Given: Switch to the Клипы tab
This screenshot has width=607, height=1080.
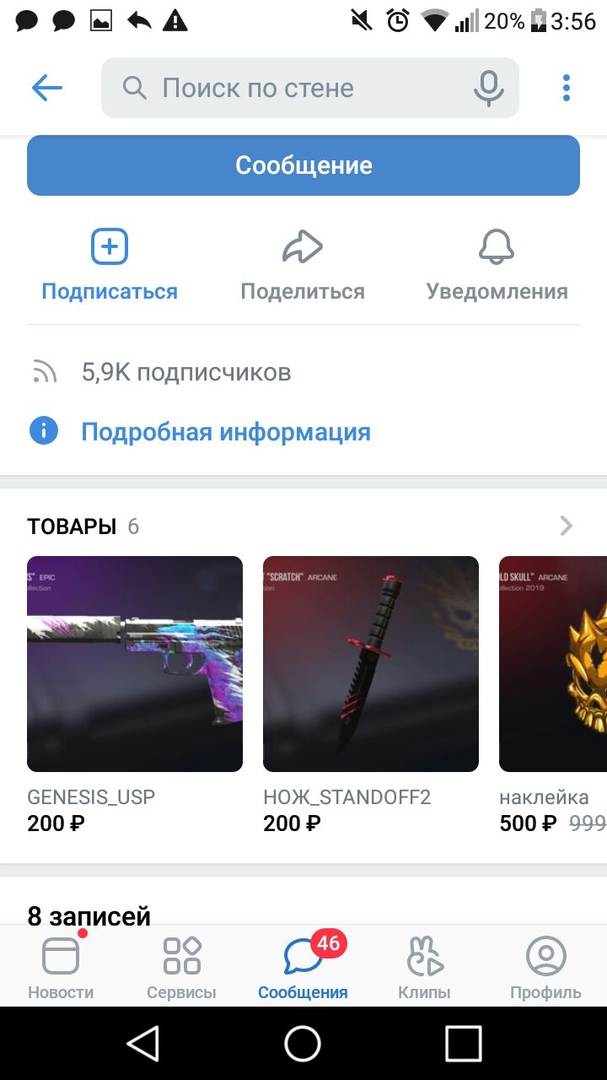Looking at the screenshot, I should point(424,968).
